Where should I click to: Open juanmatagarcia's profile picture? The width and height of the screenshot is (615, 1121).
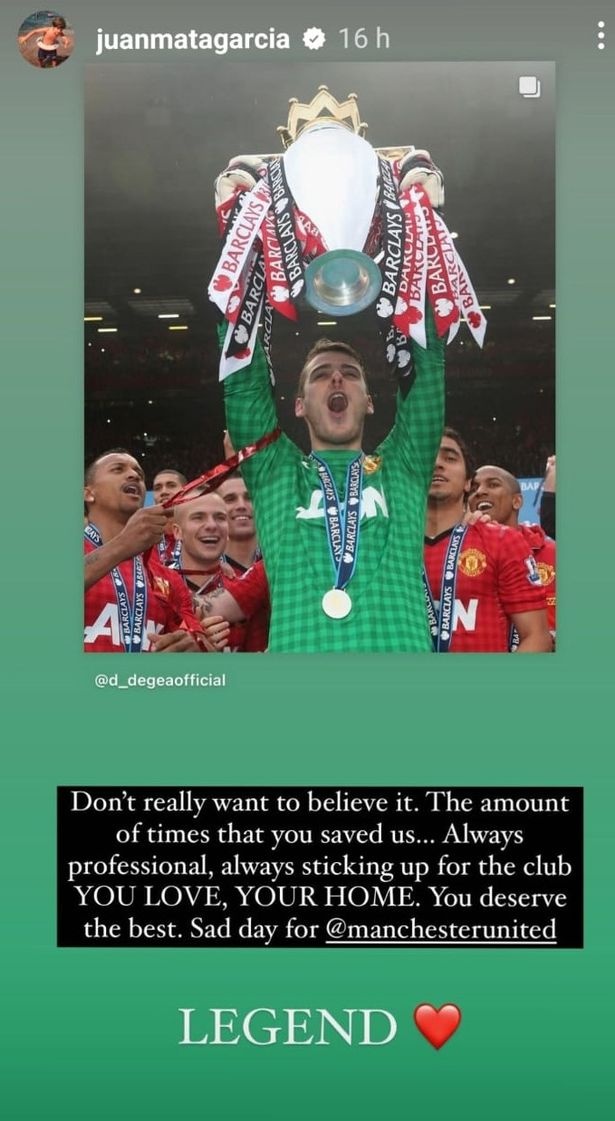(x=45, y=40)
